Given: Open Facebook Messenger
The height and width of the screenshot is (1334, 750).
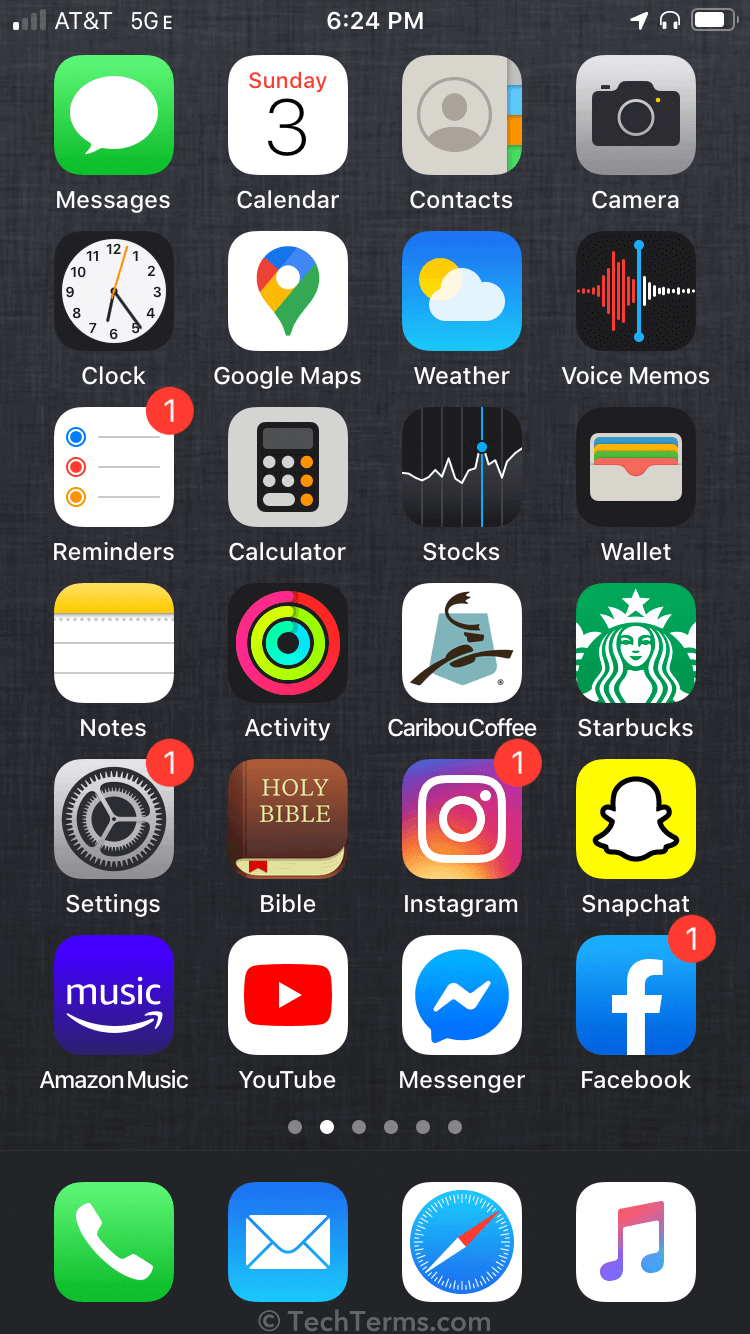Looking at the screenshot, I should coord(461,995).
